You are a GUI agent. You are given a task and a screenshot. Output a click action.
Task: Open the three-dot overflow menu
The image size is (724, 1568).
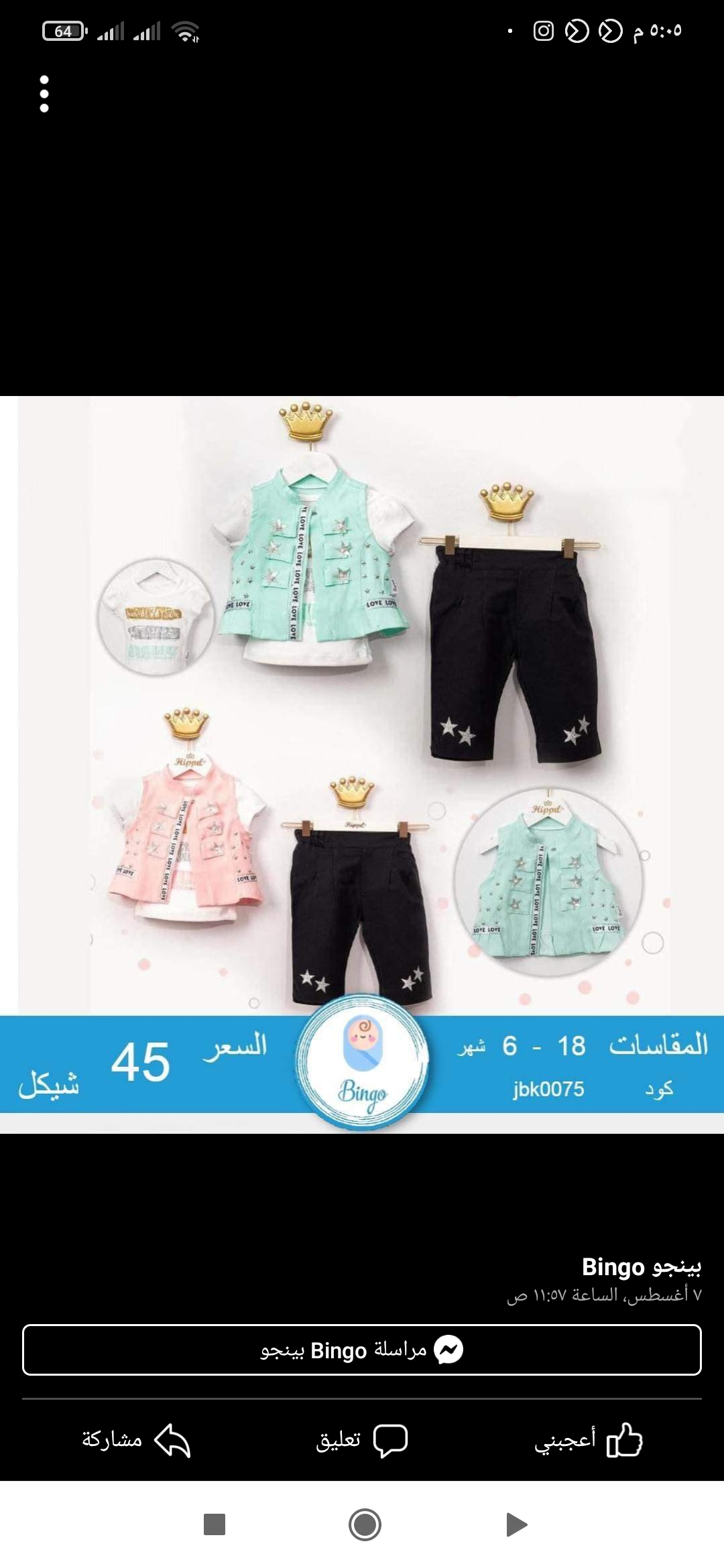pyautogui.click(x=44, y=94)
